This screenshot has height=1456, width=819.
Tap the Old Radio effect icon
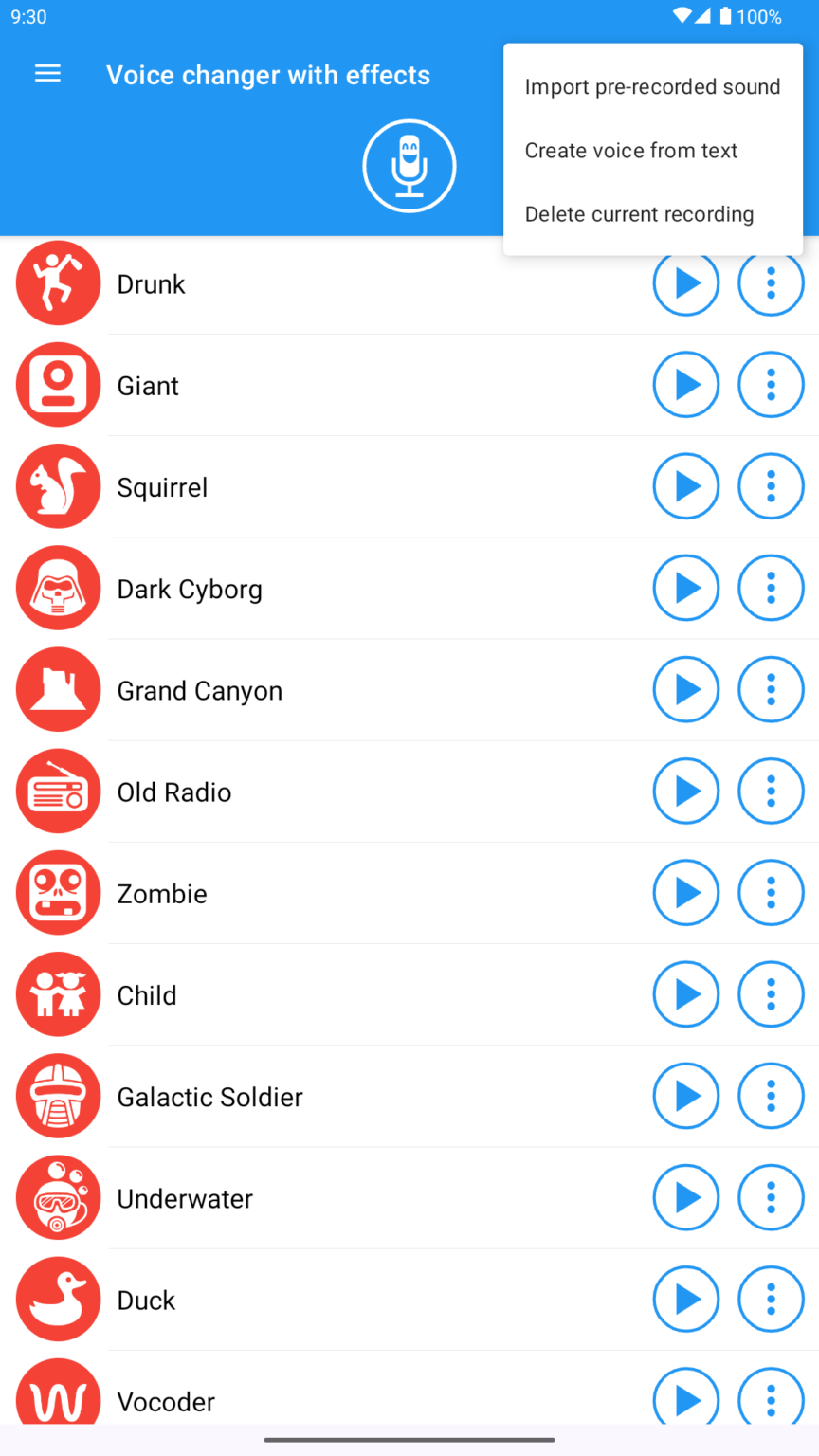(58, 791)
